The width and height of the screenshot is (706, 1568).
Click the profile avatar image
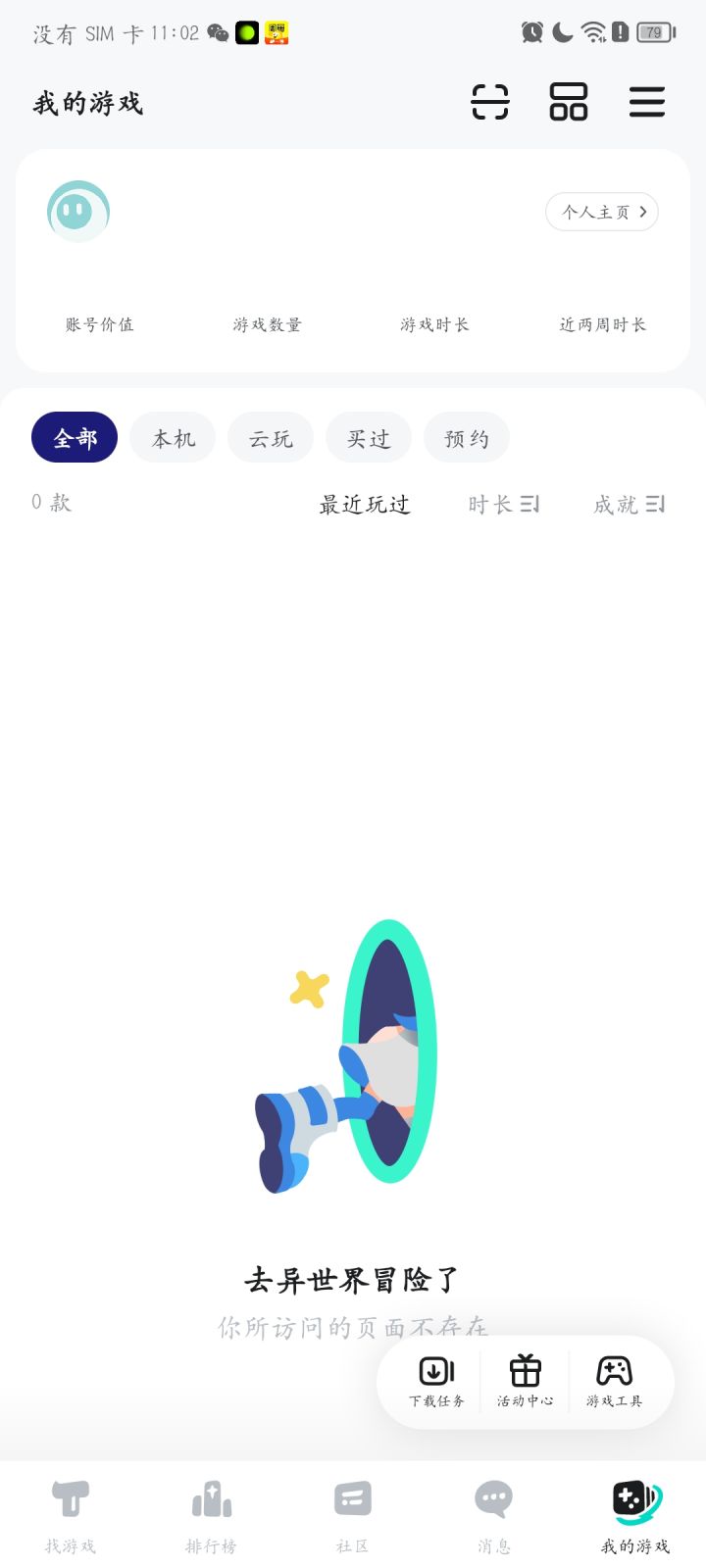pos(77,211)
